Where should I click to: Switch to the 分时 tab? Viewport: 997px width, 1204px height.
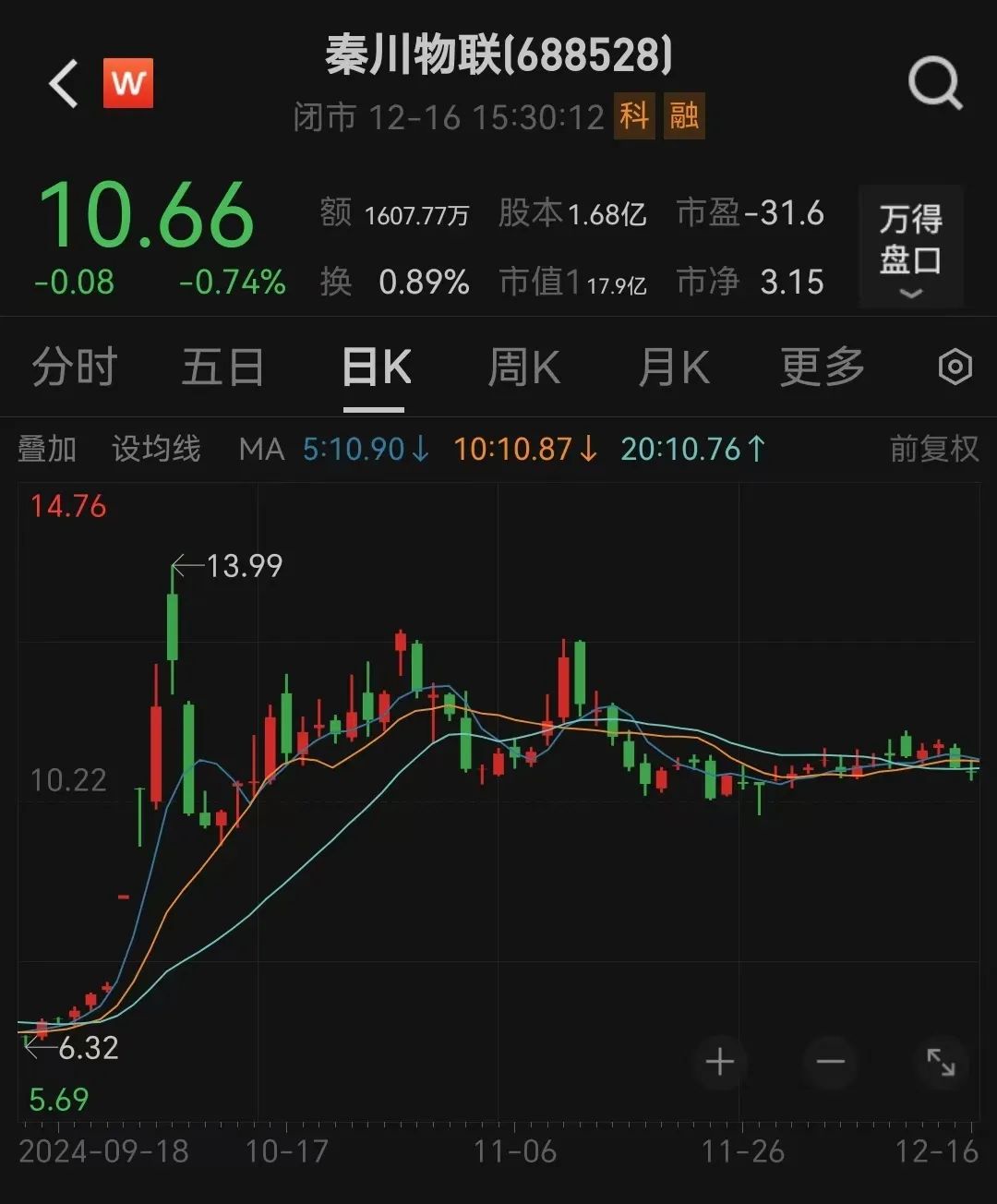pos(75,367)
